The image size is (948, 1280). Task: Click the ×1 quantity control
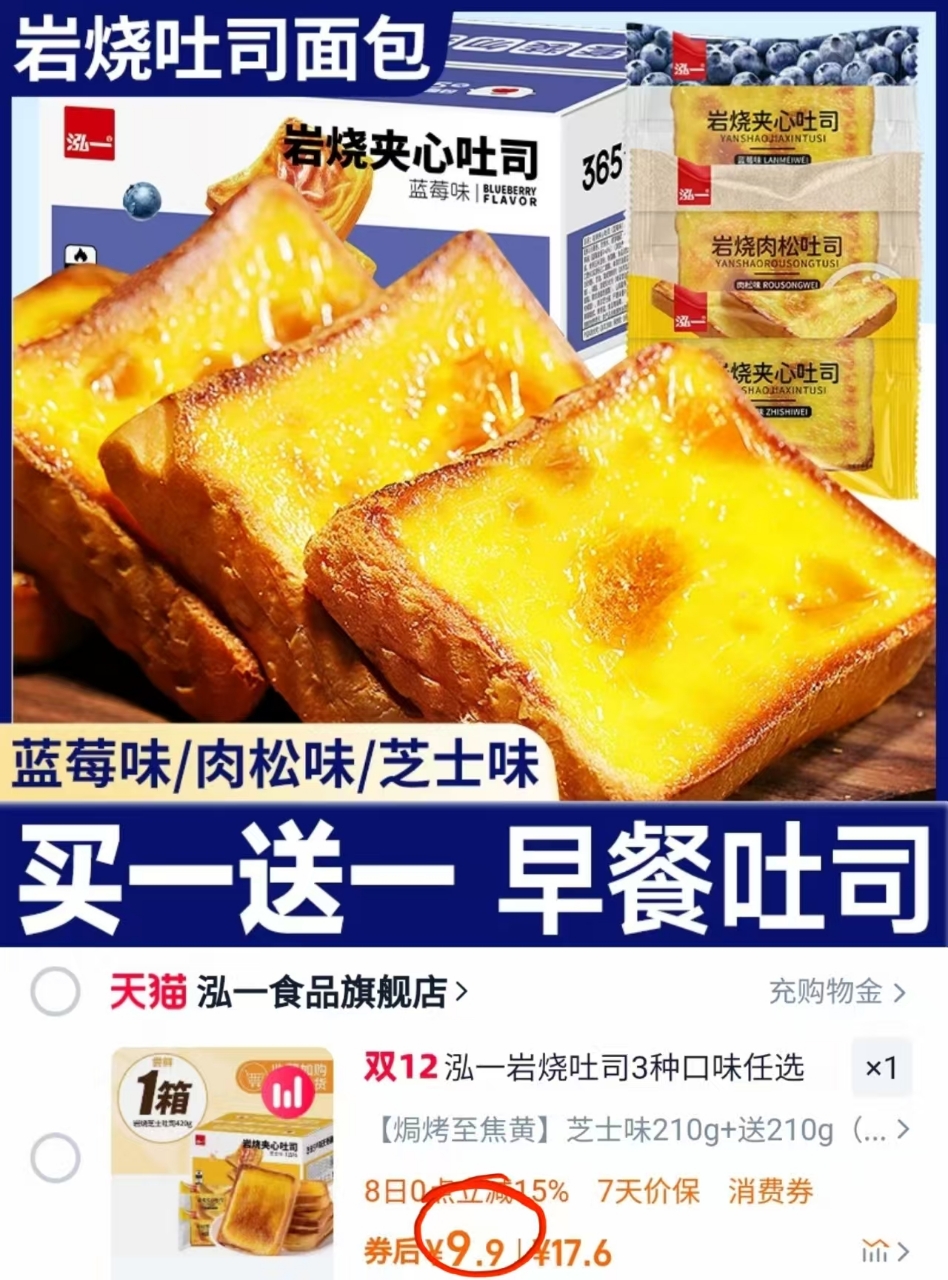[880, 1068]
